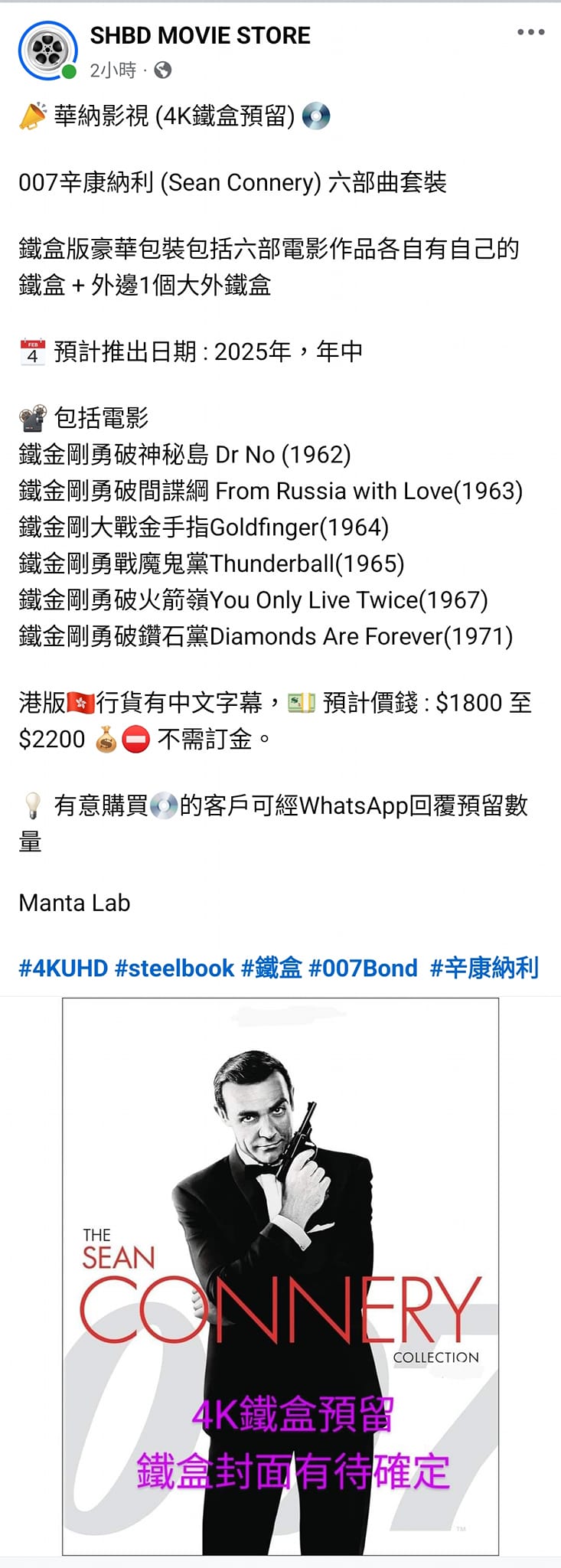561x1568 pixels.
Task: Open the #007Bond hashtag
Action: point(363,968)
